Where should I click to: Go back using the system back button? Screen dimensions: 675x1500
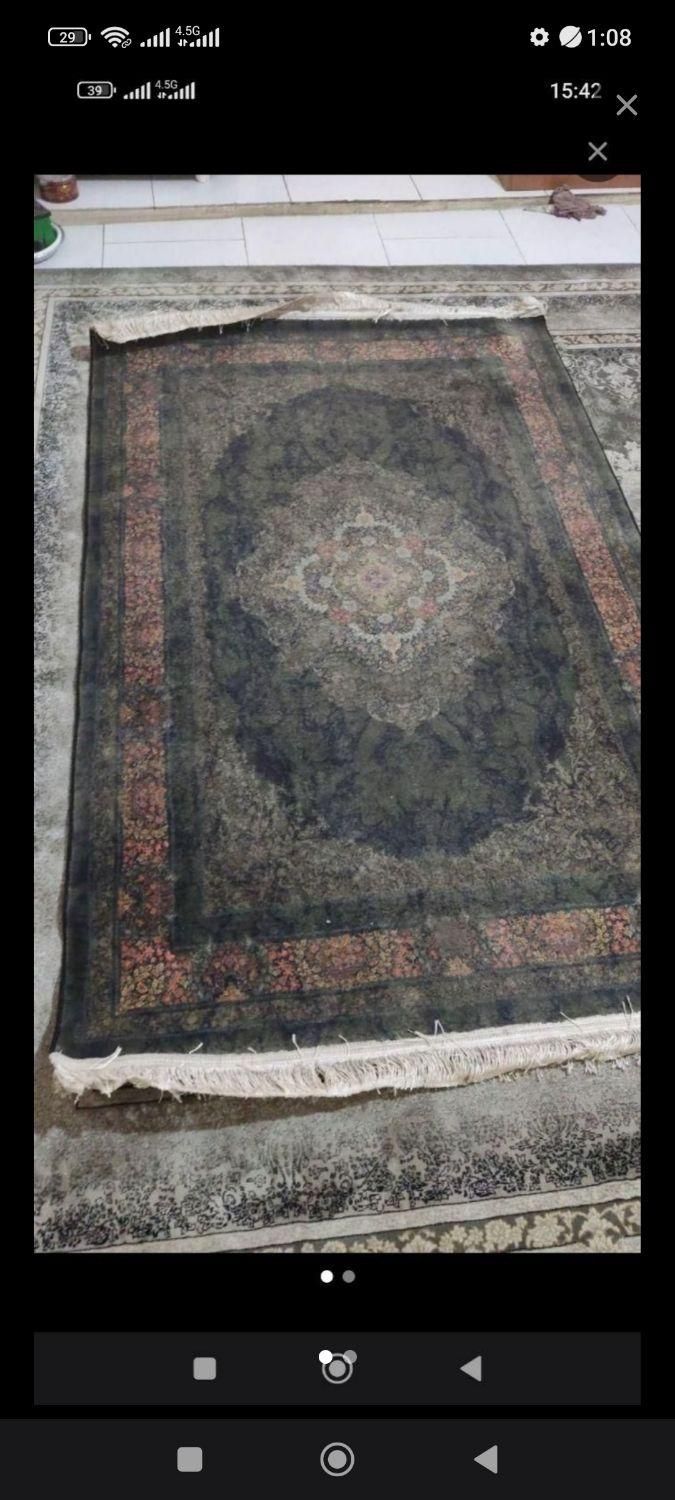tap(486, 1459)
